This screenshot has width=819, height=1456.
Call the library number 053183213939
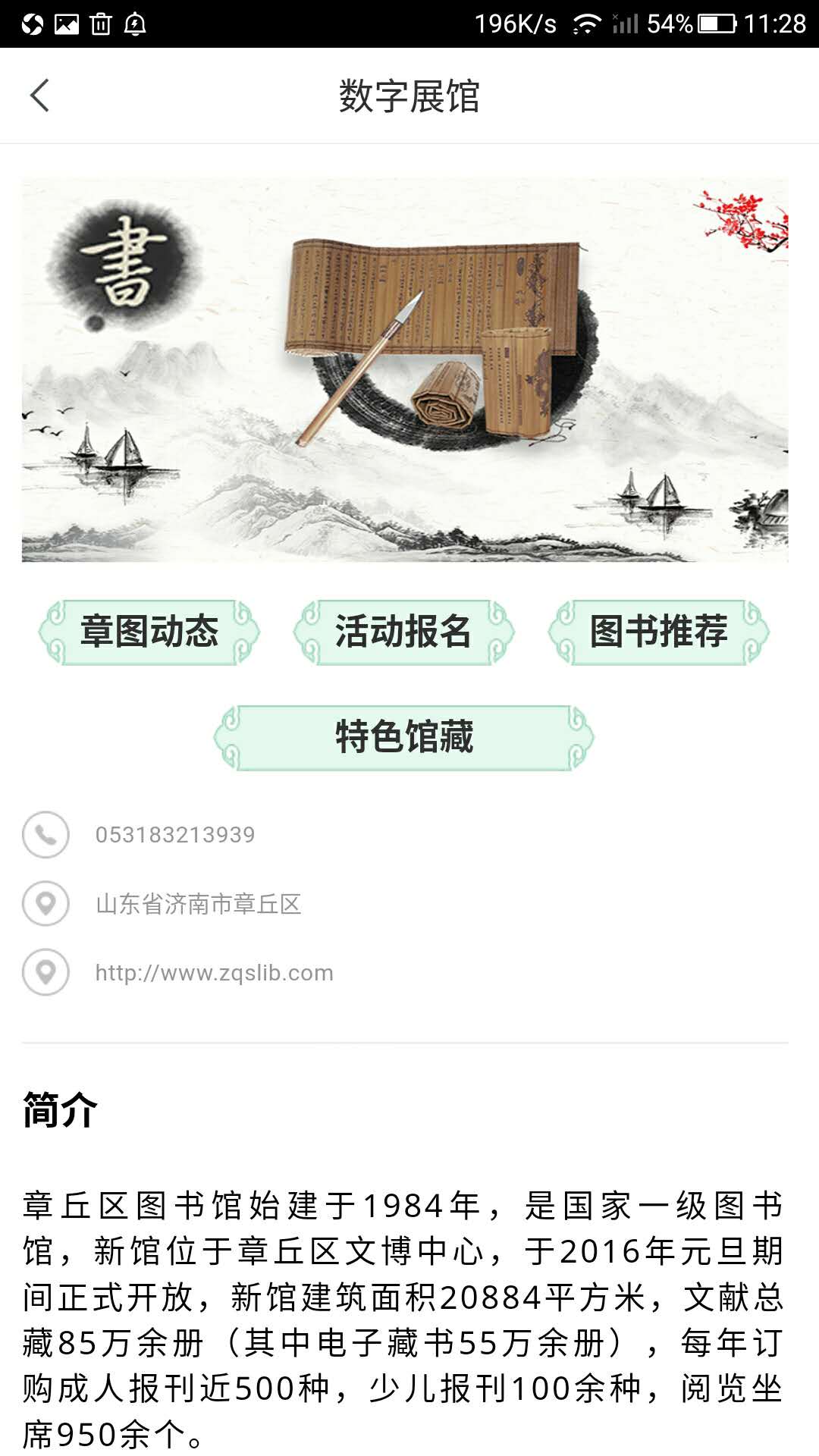[x=174, y=835]
